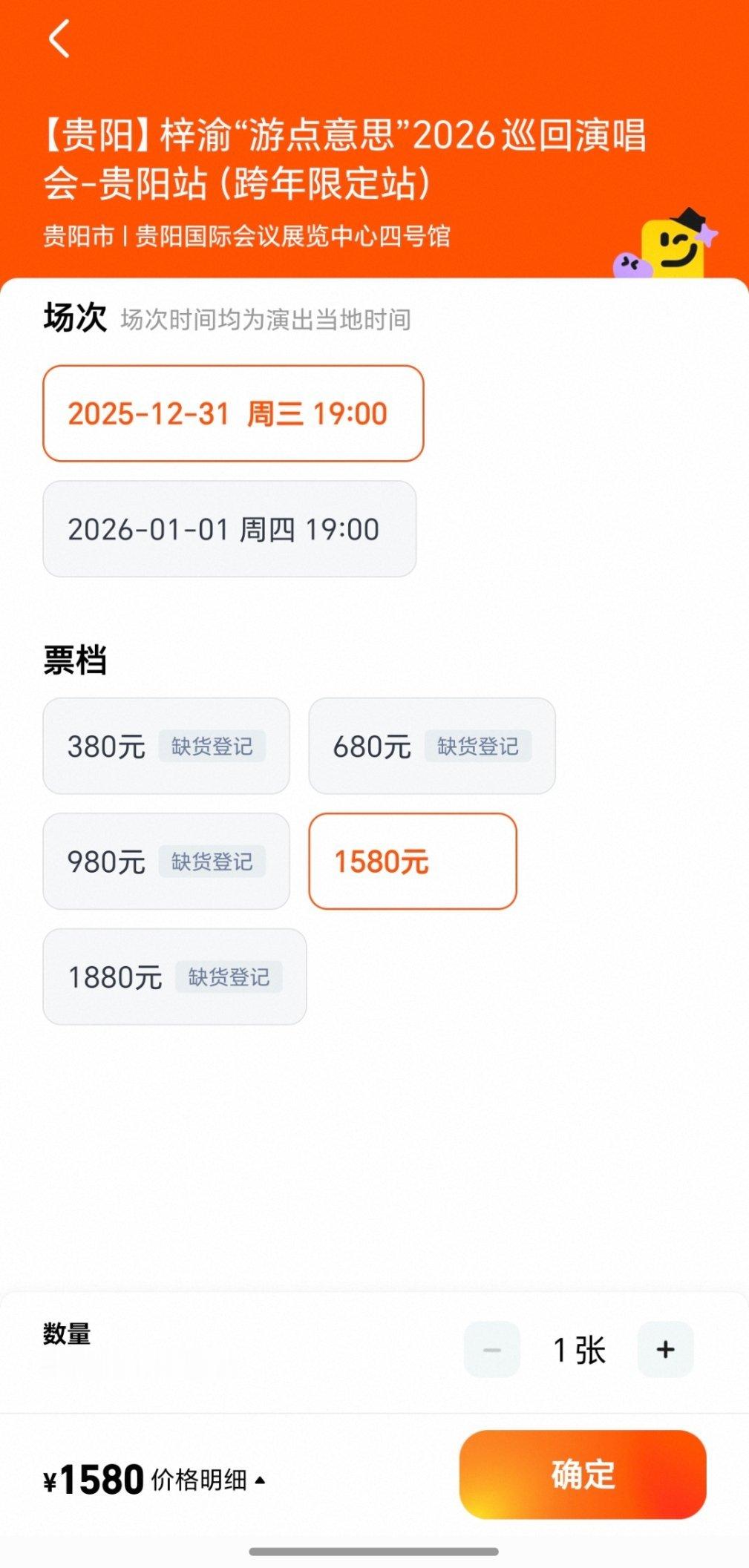Image resolution: width=749 pixels, height=1568 pixels.
Task: Tap the minus icon to decrease quantity
Action: click(x=492, y=1350)
